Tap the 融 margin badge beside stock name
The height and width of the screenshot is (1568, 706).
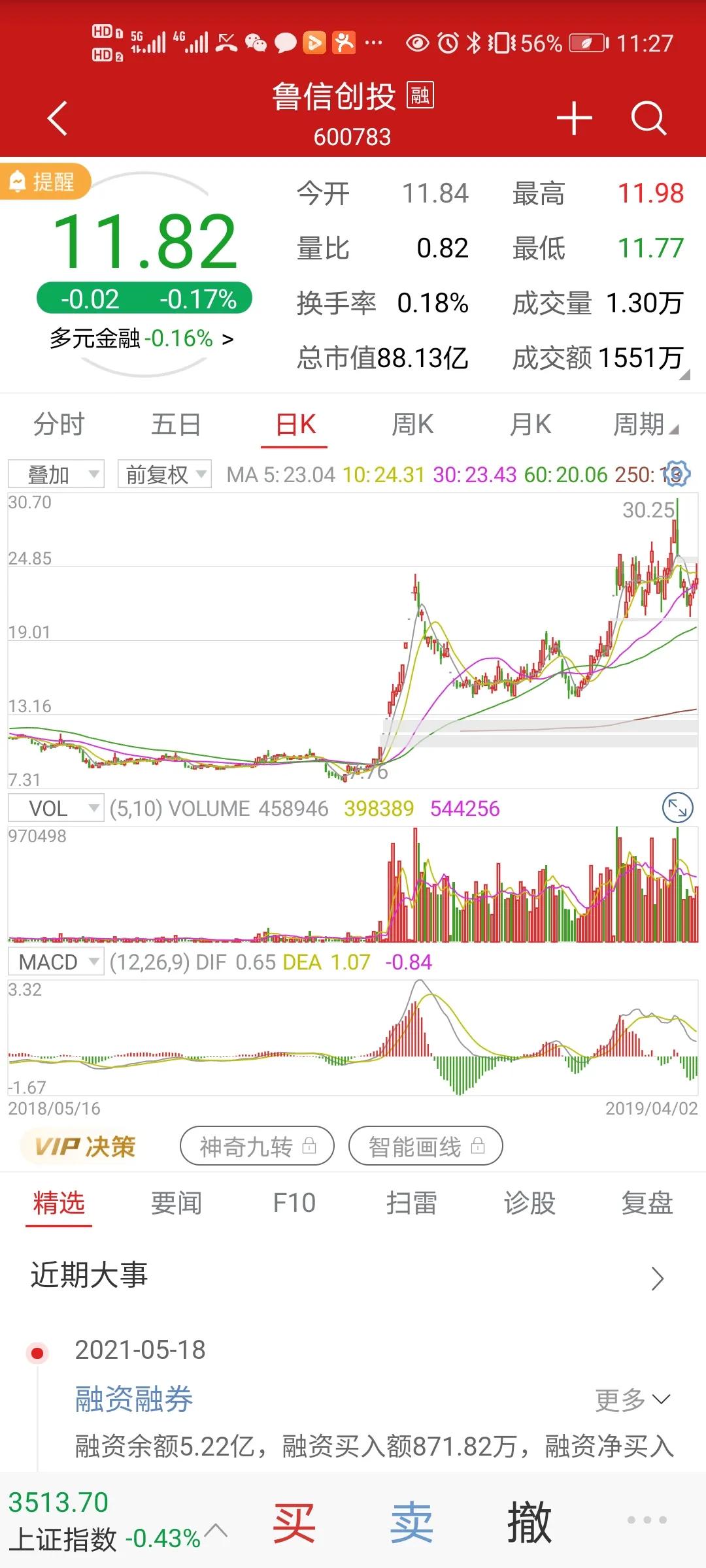420,98
